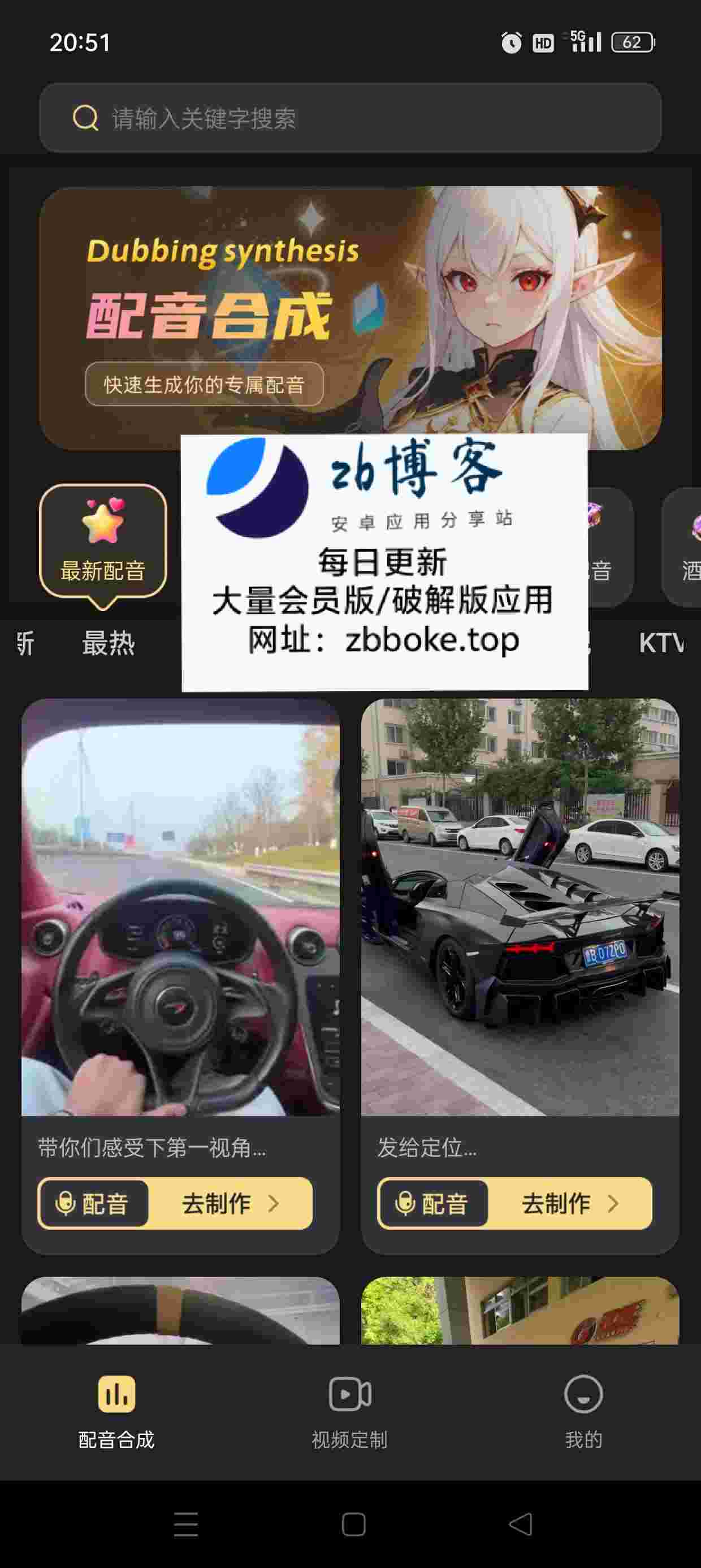Open the recent apps menu button

click(185, 1524)
